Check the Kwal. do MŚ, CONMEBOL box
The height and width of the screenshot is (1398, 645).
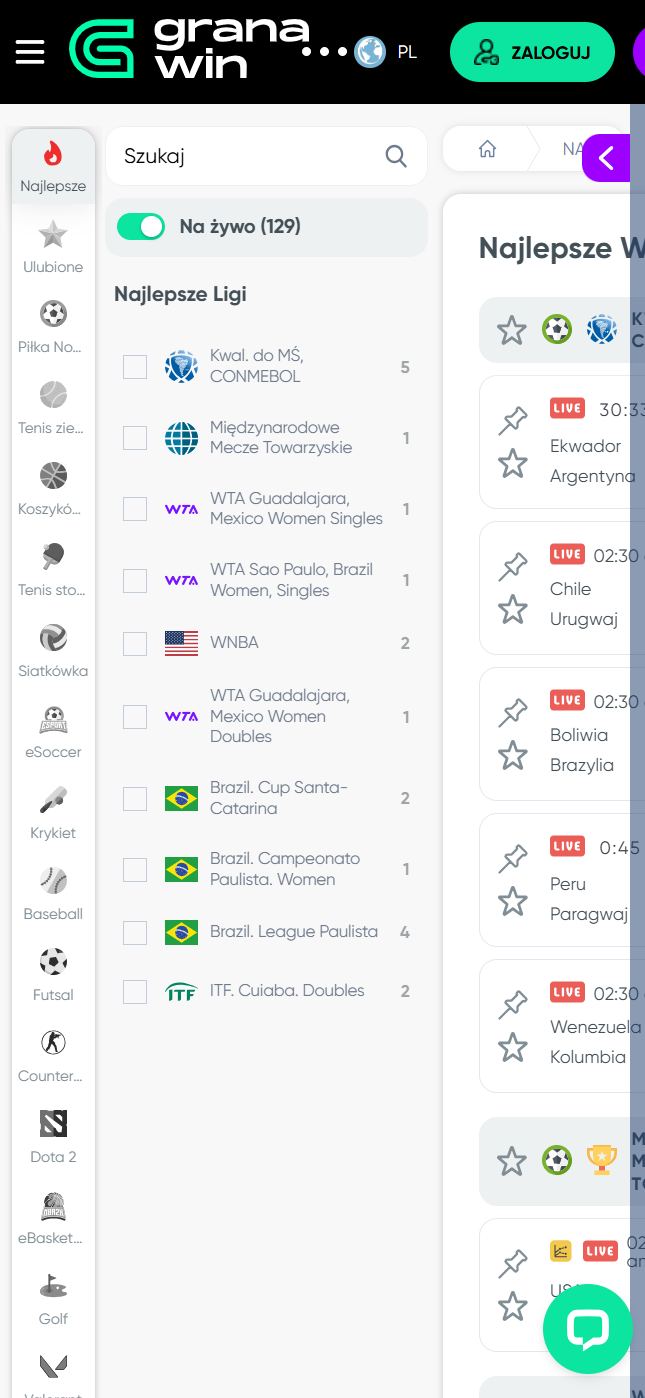click(x=135, y=367)
